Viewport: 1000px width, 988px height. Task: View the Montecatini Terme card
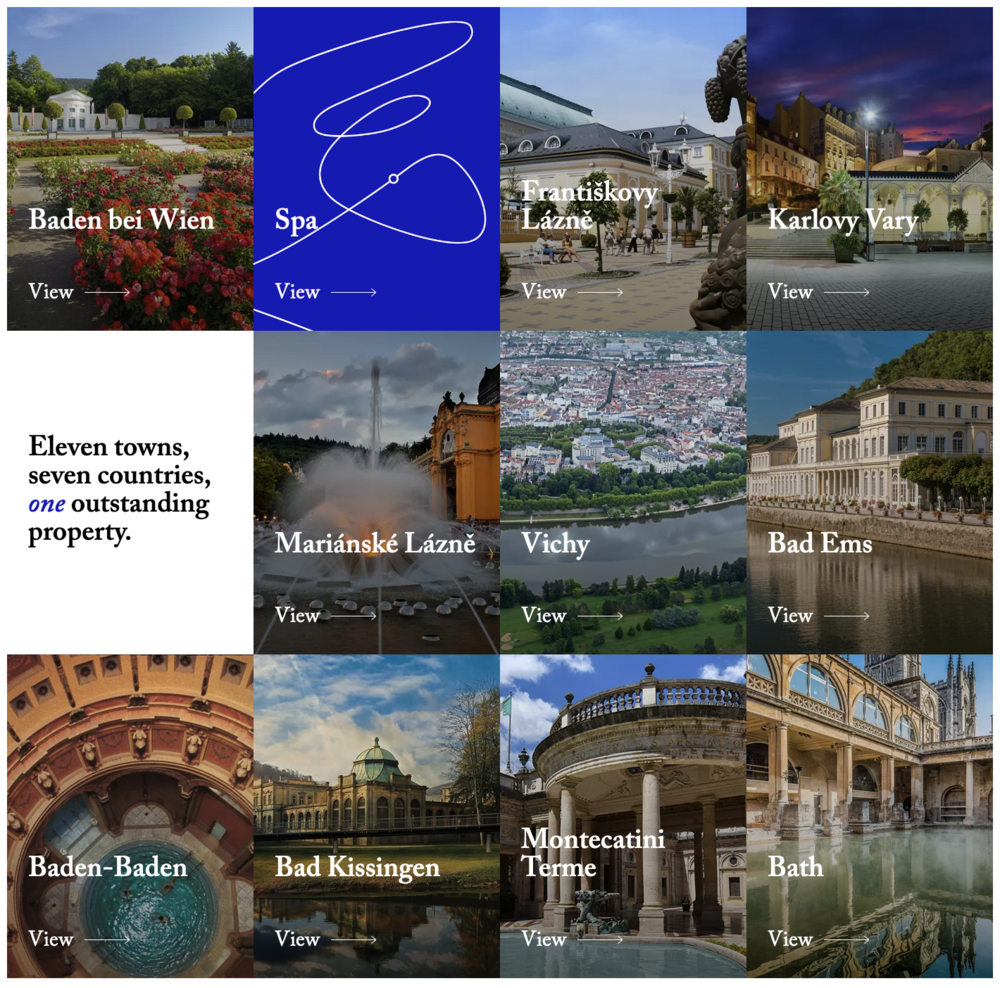622,816
